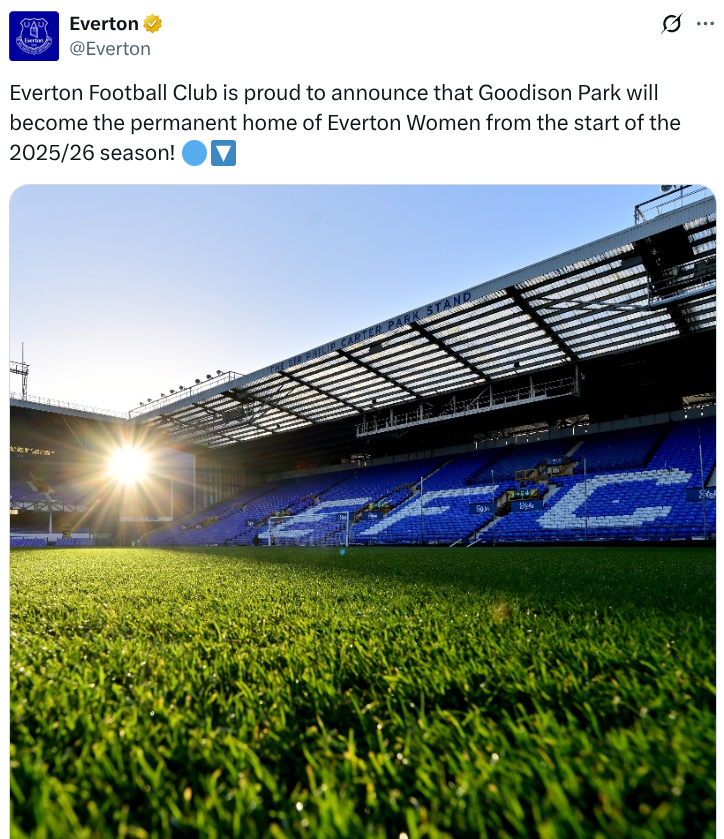
Task: Open Everton's profile picture
Action: pos(35,36)
